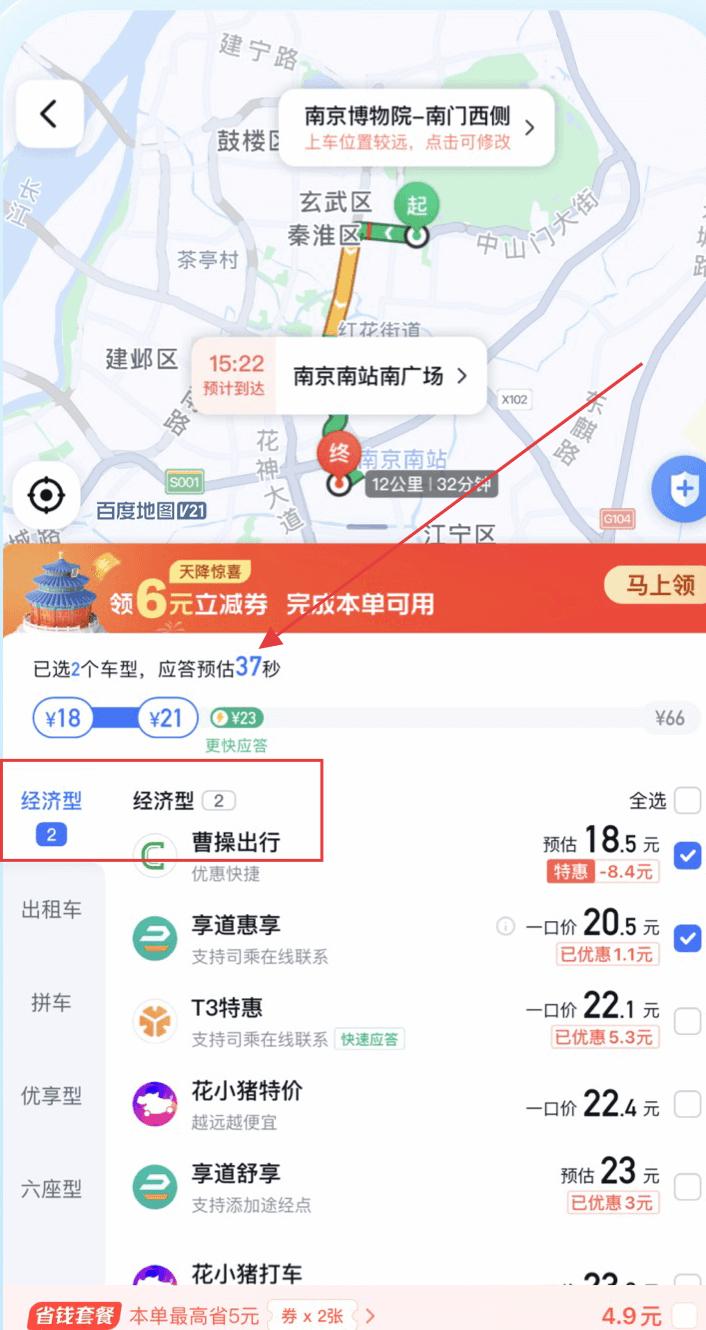The width and height of the screenshot is (706, 1330).
Task: Select the 花小猪特价 checkbox
Action: click(x=688, y=1104)
